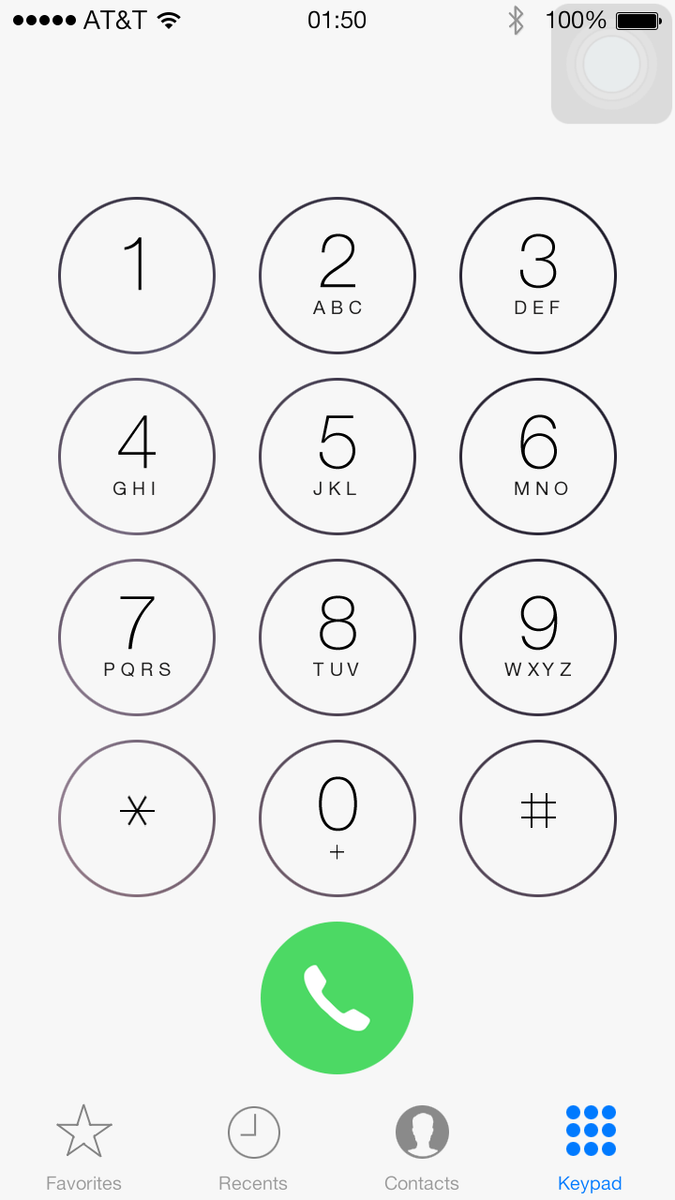The width and height of the screenshot is (675, 1200).
Task: Switch to the Favorites tab
Action: click(84, 1148)
